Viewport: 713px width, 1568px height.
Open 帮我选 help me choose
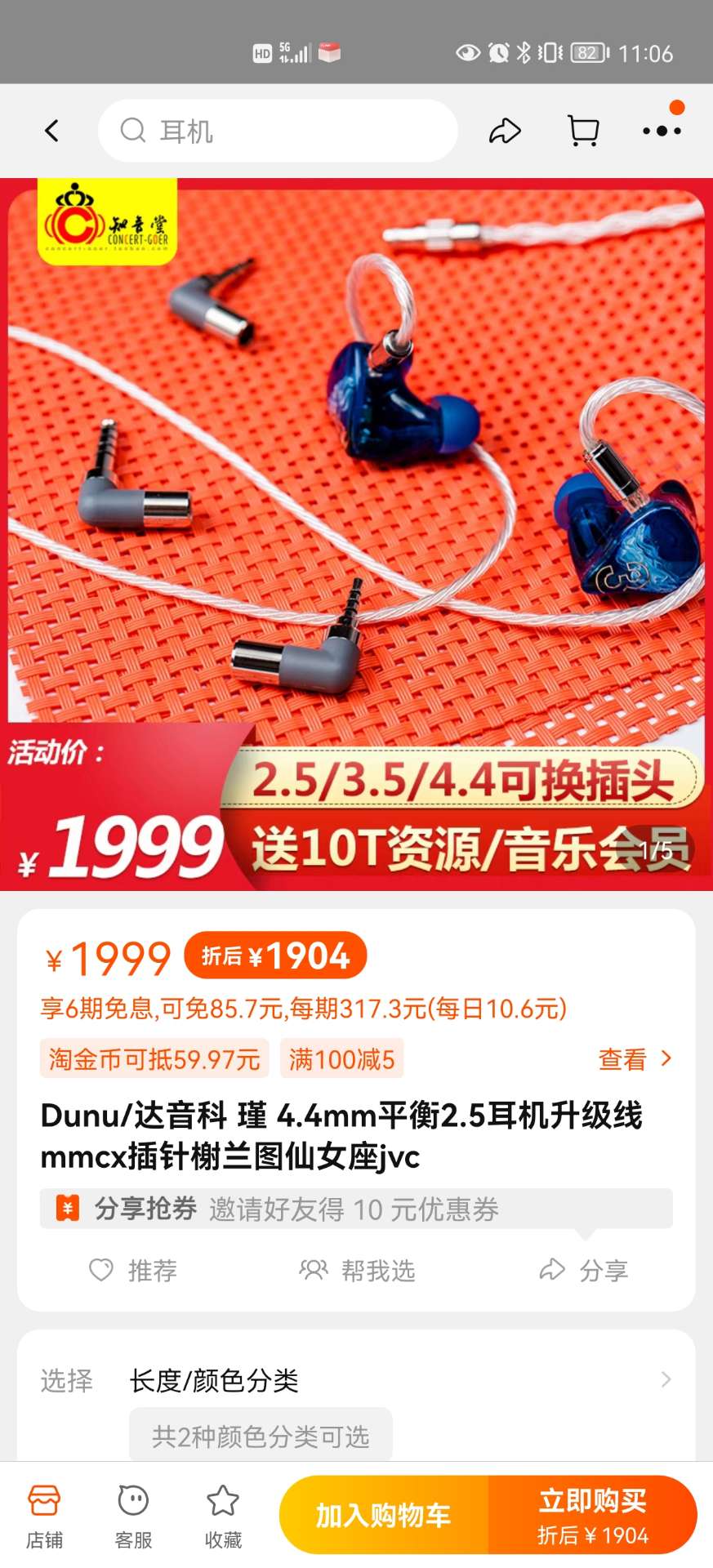coord(358,1271)
